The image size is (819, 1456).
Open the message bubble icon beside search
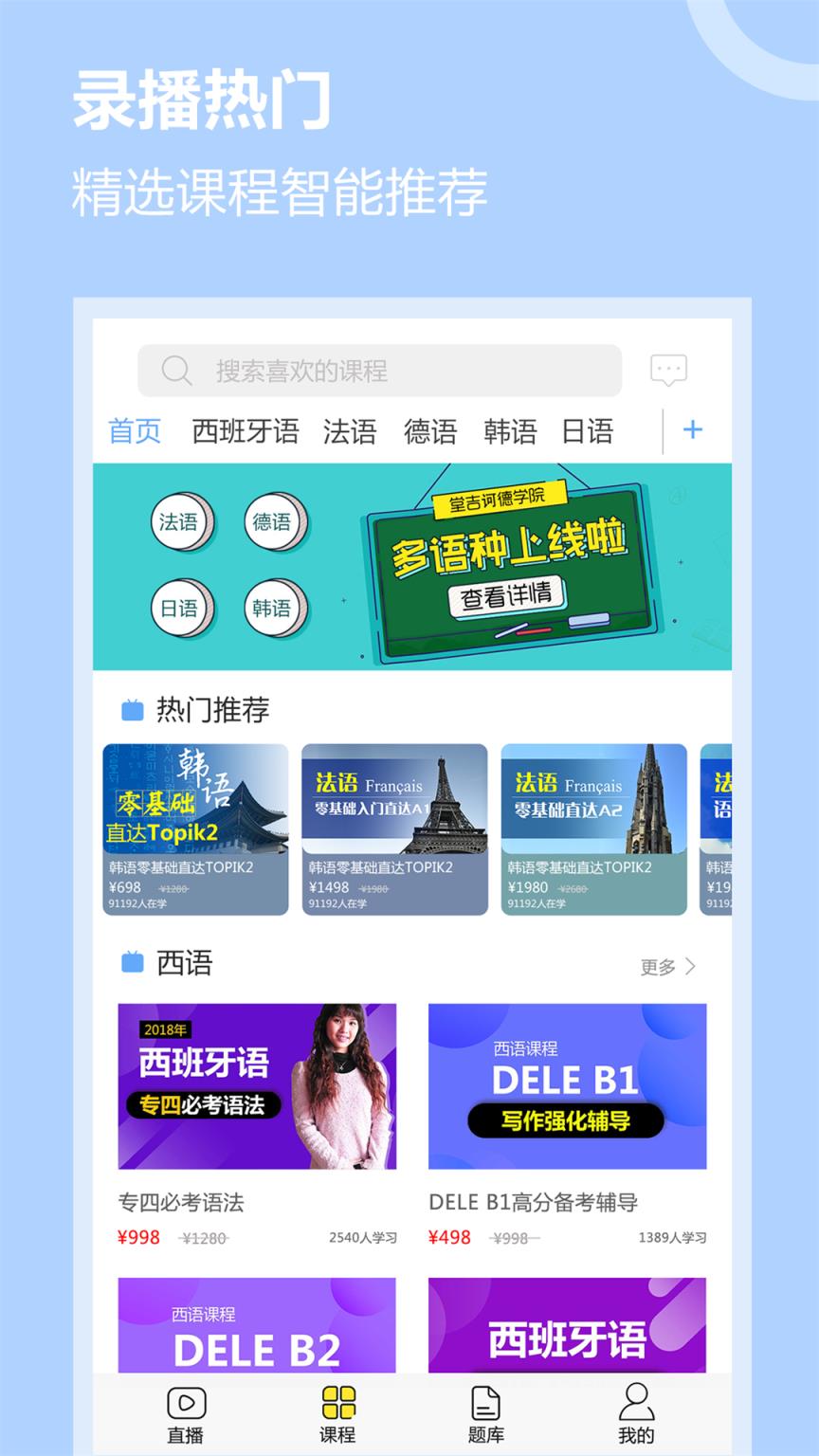tap(668, 370)
